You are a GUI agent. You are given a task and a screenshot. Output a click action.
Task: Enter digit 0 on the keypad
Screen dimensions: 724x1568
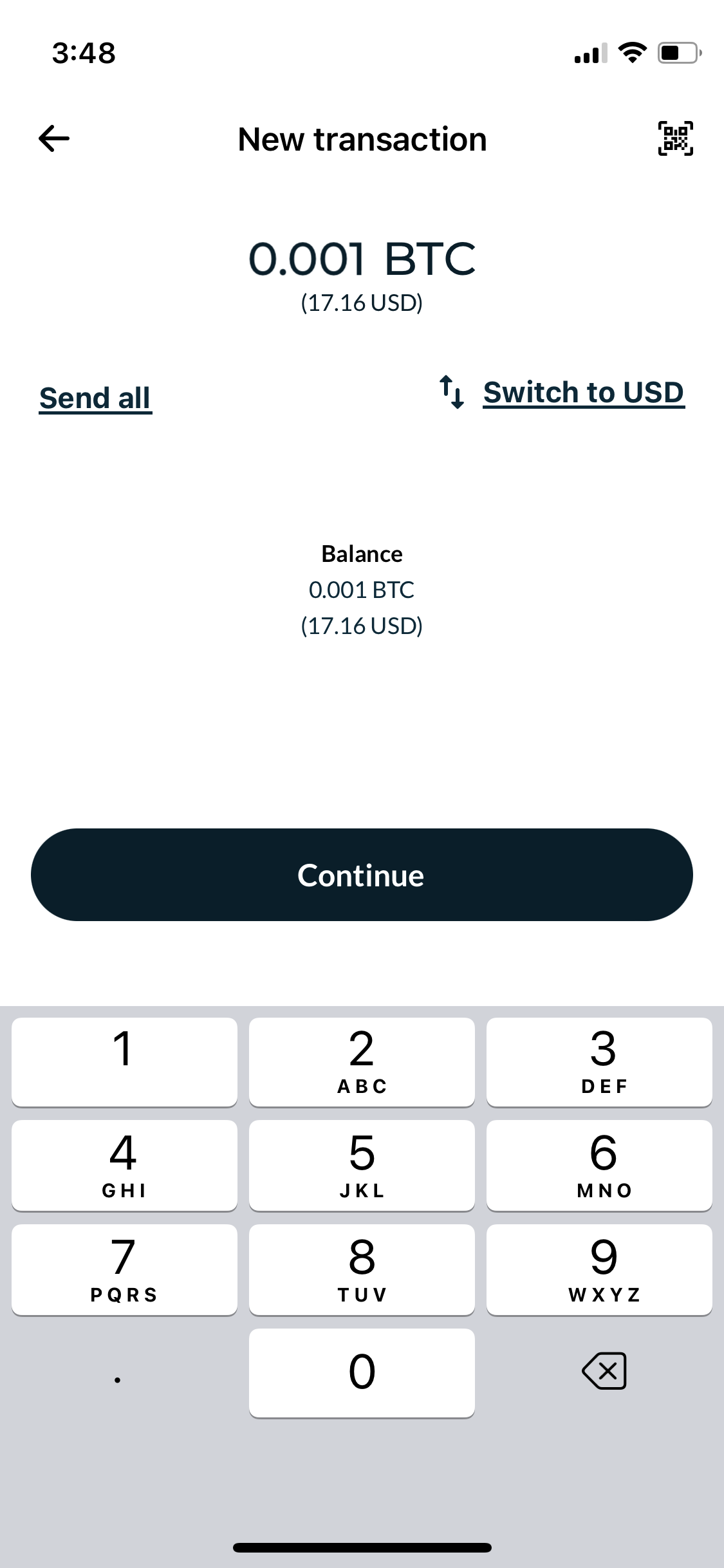click(x=362, y=1373)
